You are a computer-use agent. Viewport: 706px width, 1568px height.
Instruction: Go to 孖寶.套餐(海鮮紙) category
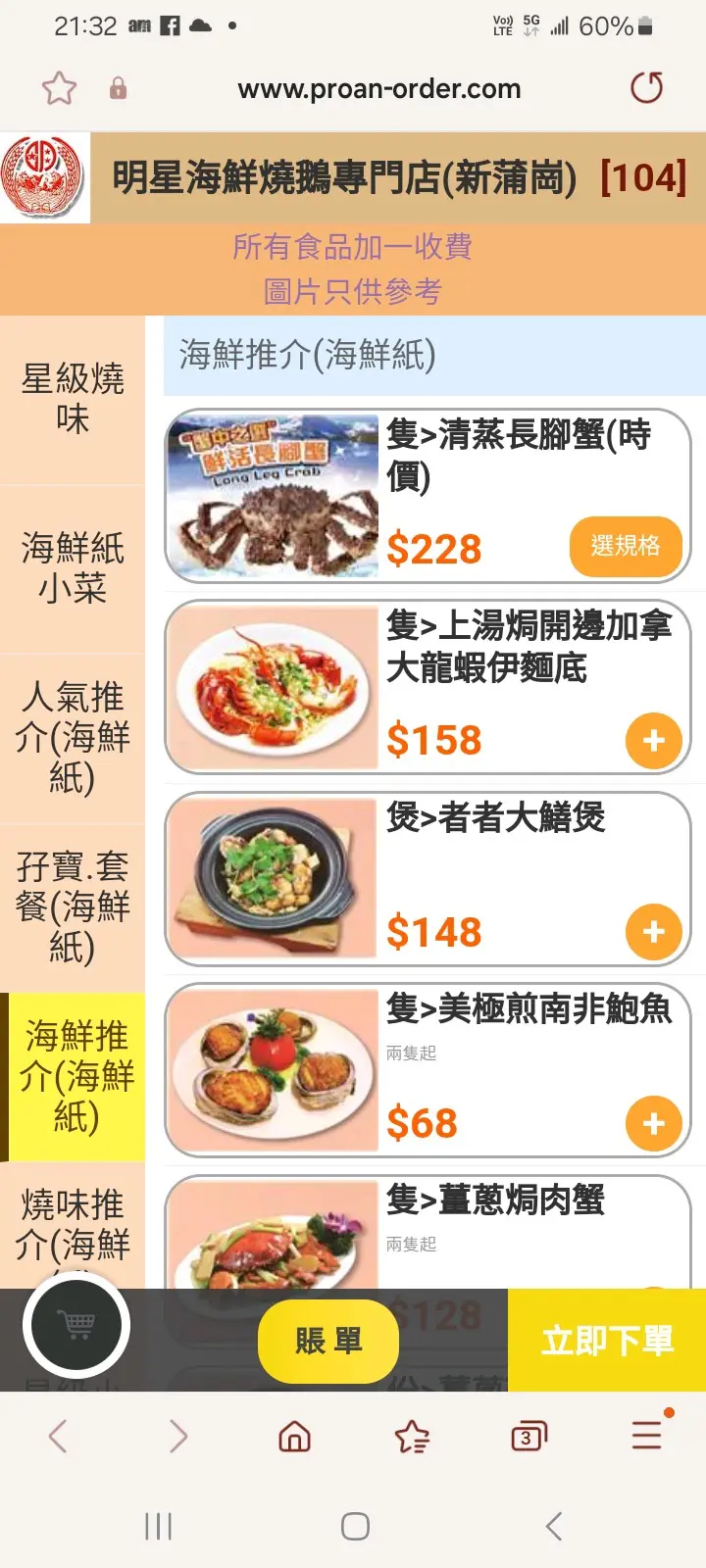[x=73, y=906]
